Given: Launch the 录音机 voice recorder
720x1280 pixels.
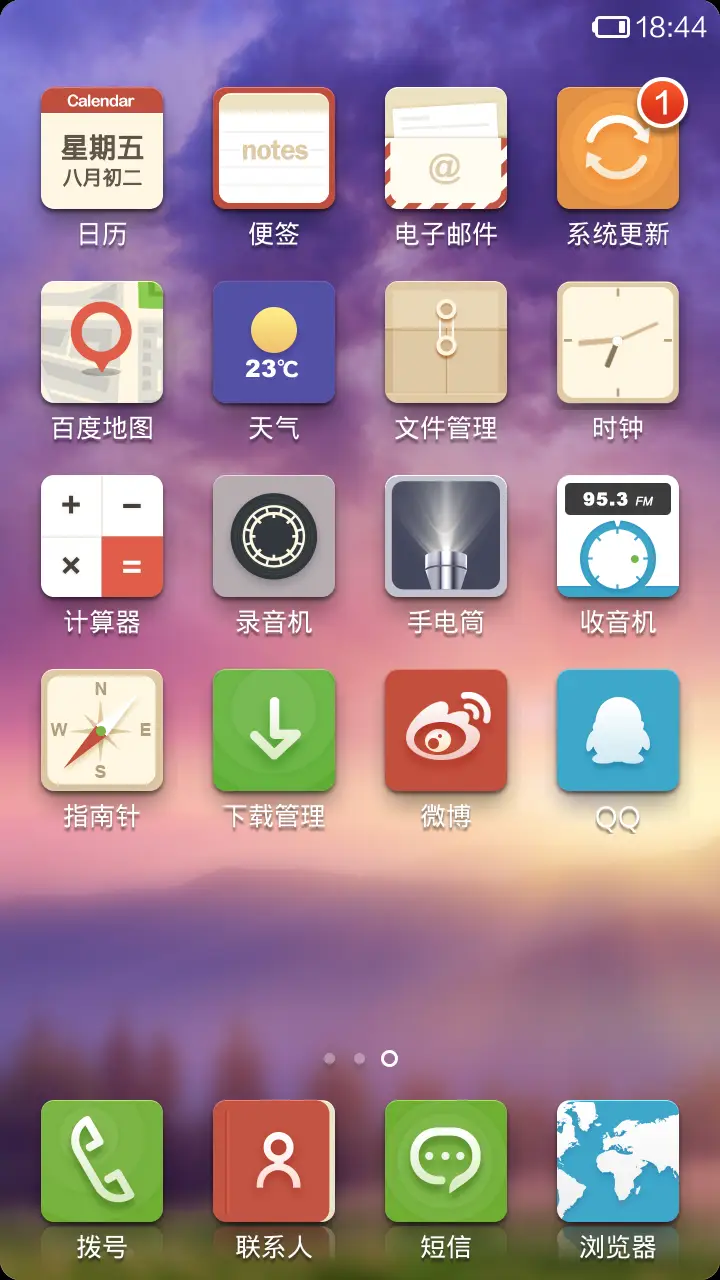Looking at the screenshot, I should tap(274, 537).
